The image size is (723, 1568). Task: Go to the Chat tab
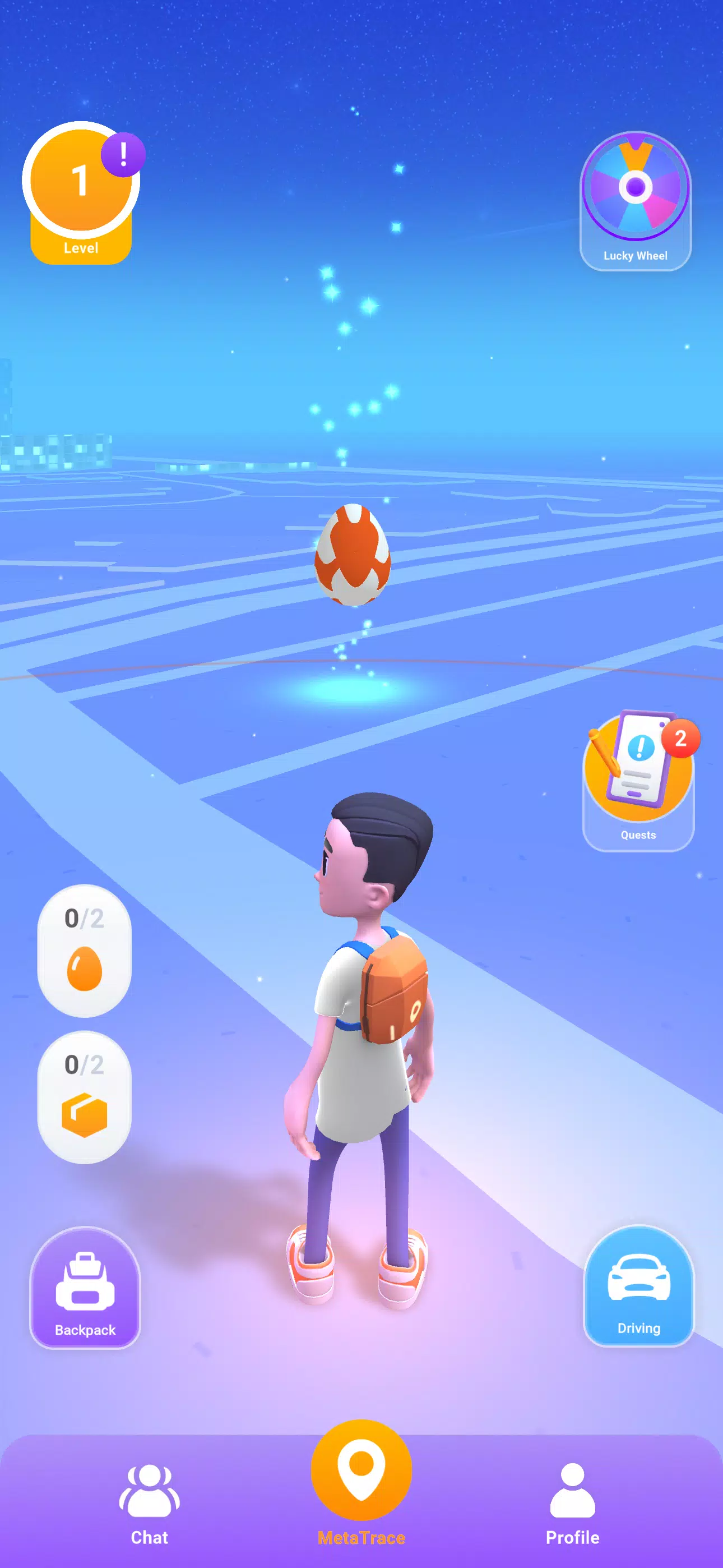(150, 1505)
